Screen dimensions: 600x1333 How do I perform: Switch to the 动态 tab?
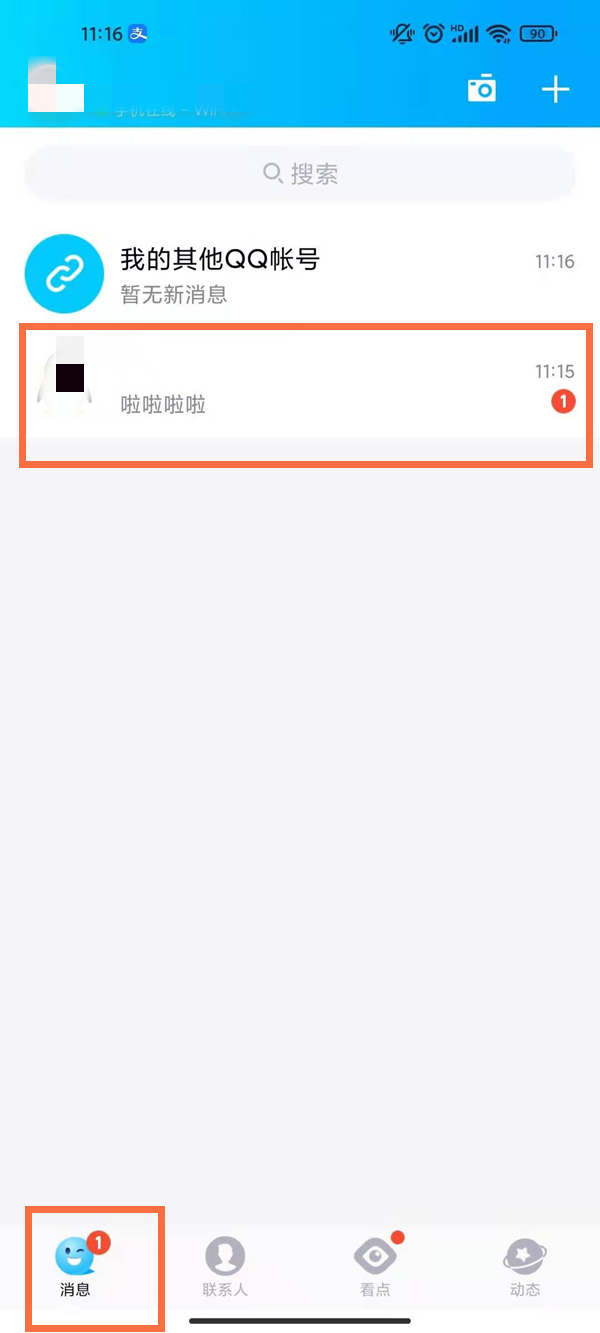[525, 1267]
